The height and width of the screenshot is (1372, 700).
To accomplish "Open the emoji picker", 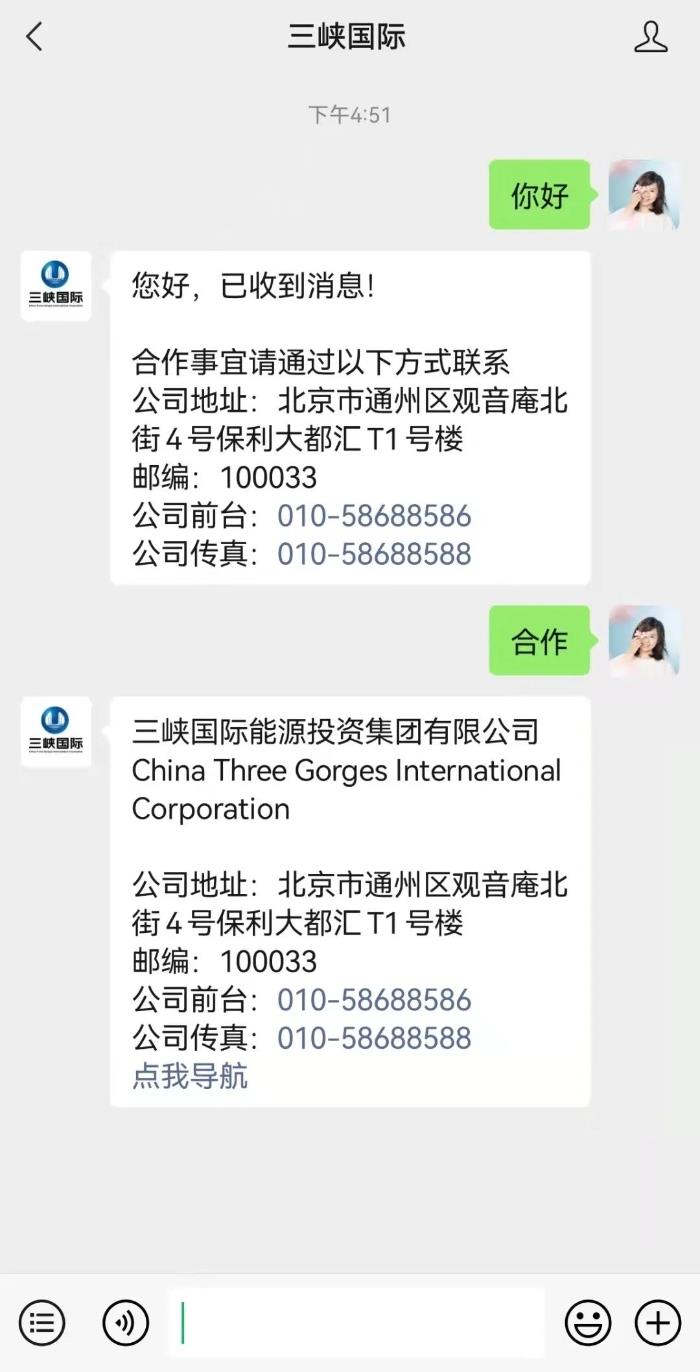I will tap(588, 1323).
